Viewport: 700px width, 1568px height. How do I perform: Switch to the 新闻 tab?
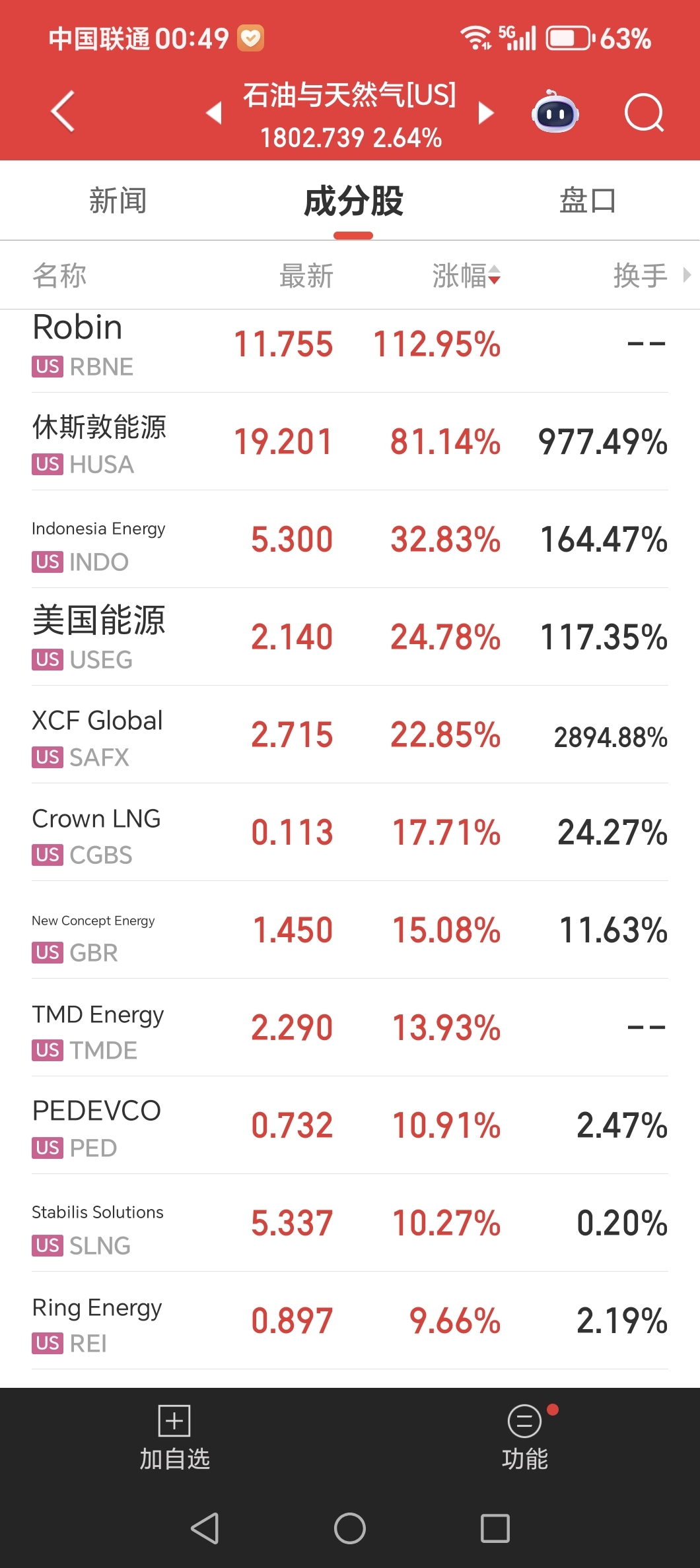coord(118,201)
